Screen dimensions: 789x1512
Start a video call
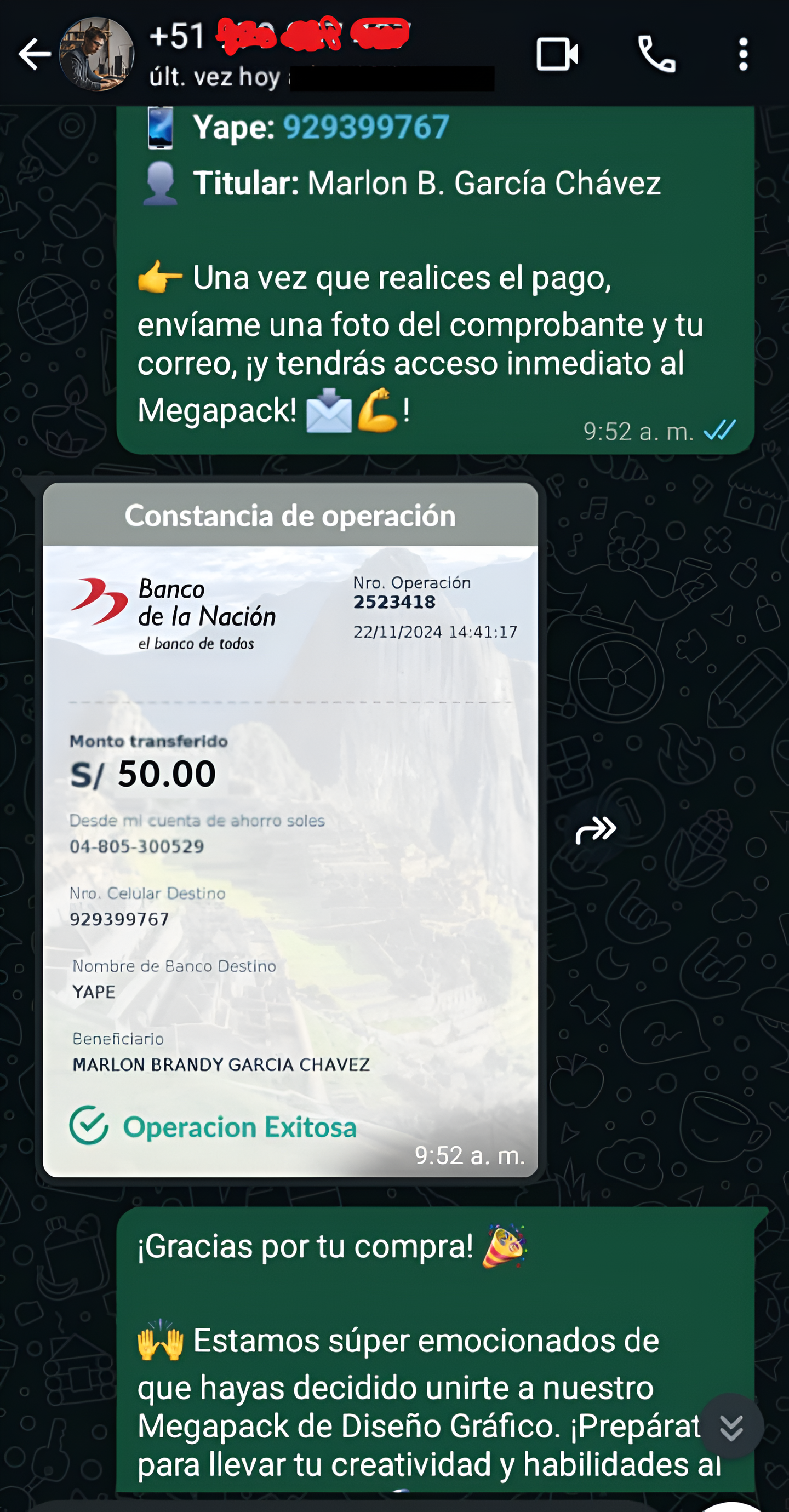tap(557, 54)
